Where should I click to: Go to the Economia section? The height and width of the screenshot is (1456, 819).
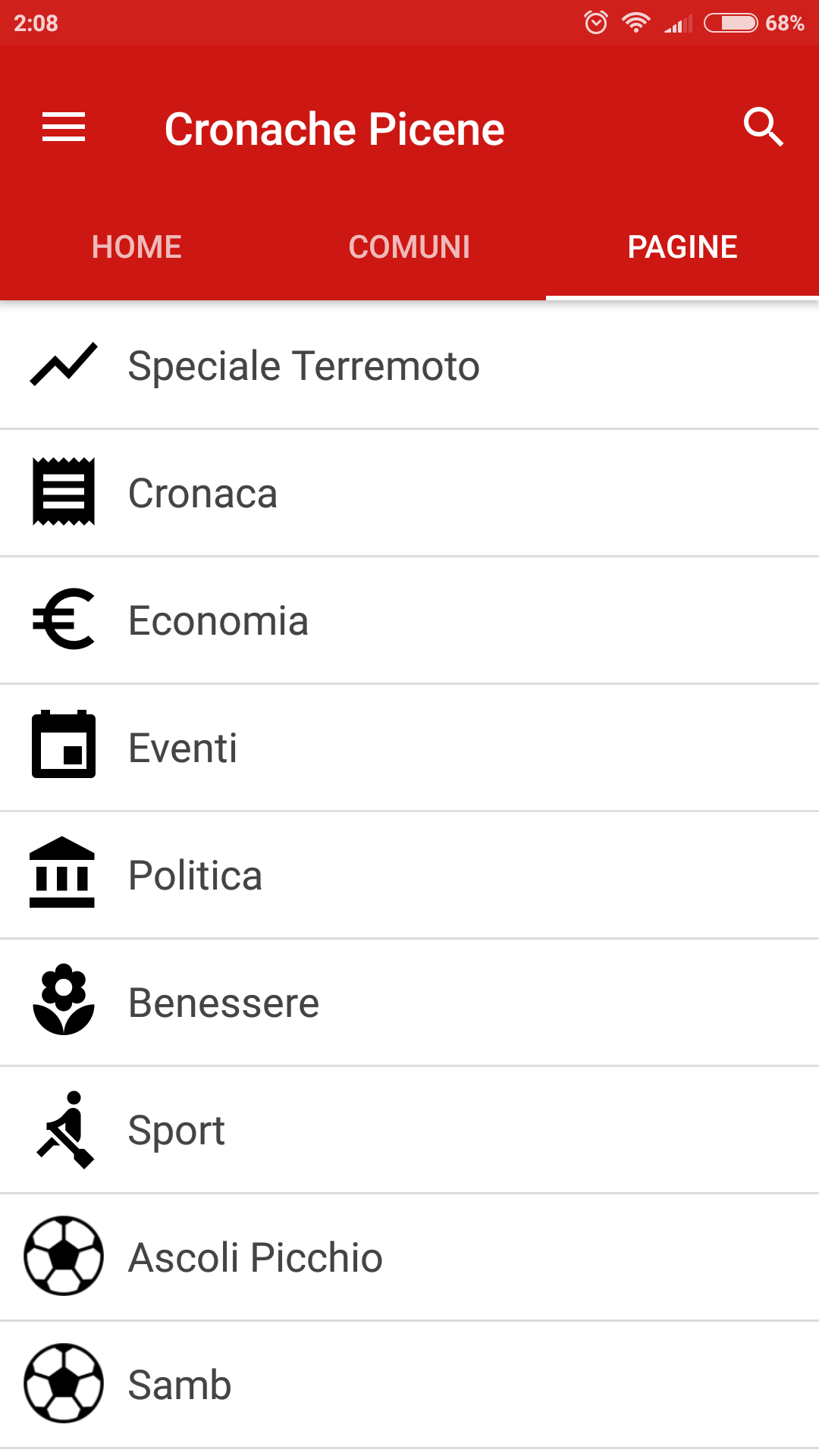click(x=409, y=620)
